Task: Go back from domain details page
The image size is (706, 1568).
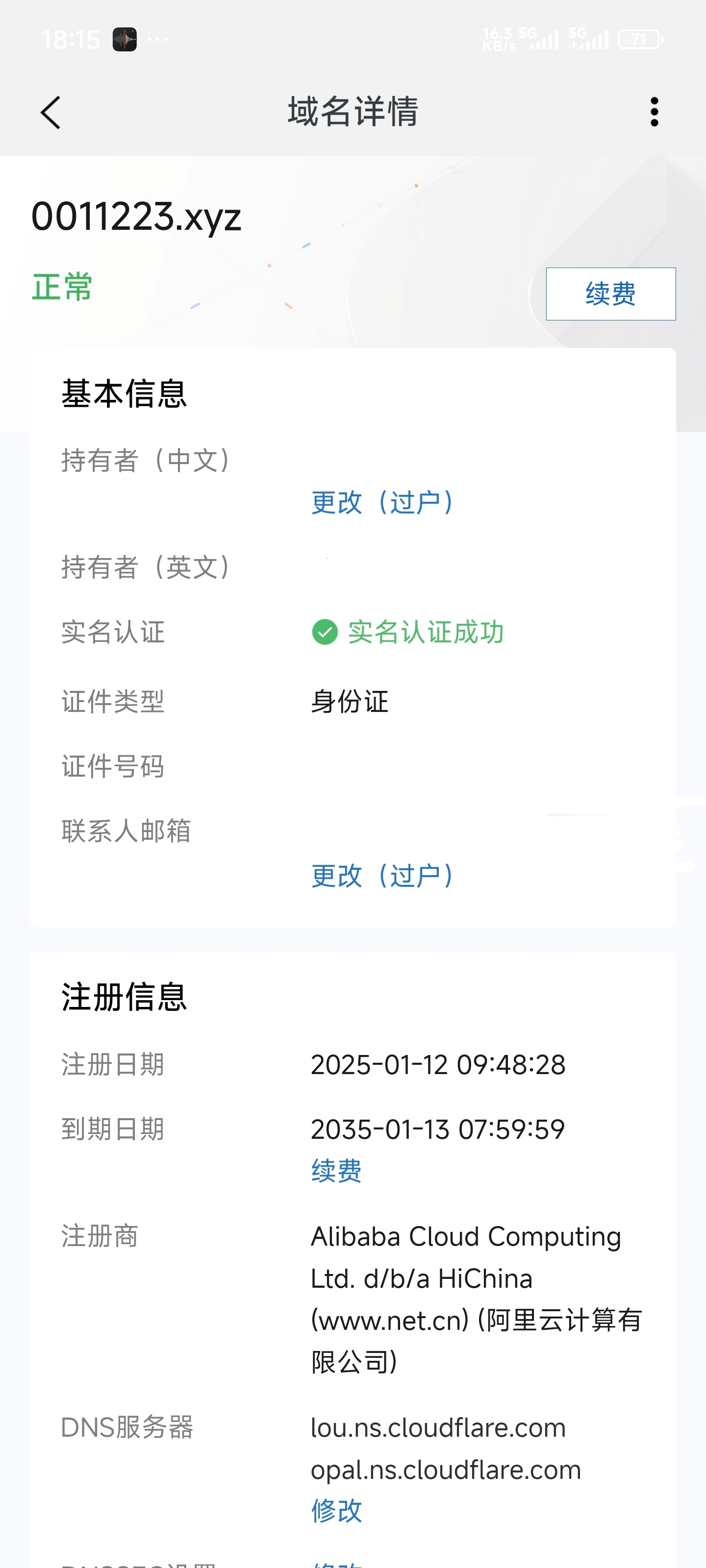Action: tap(50, 113)
